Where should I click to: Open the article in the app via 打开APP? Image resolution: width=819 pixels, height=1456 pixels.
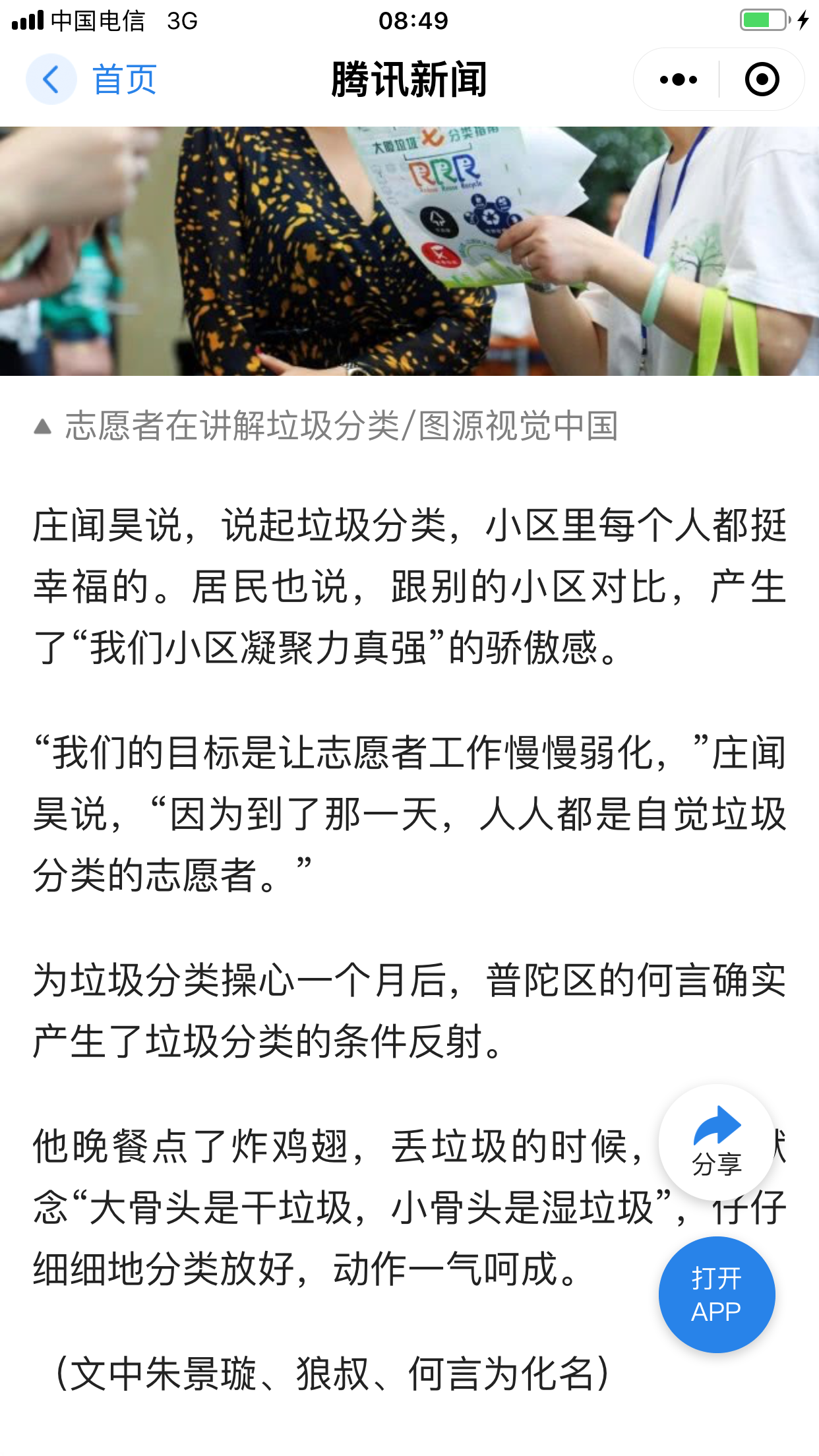pyautogui.click(x=717, y=1294)
